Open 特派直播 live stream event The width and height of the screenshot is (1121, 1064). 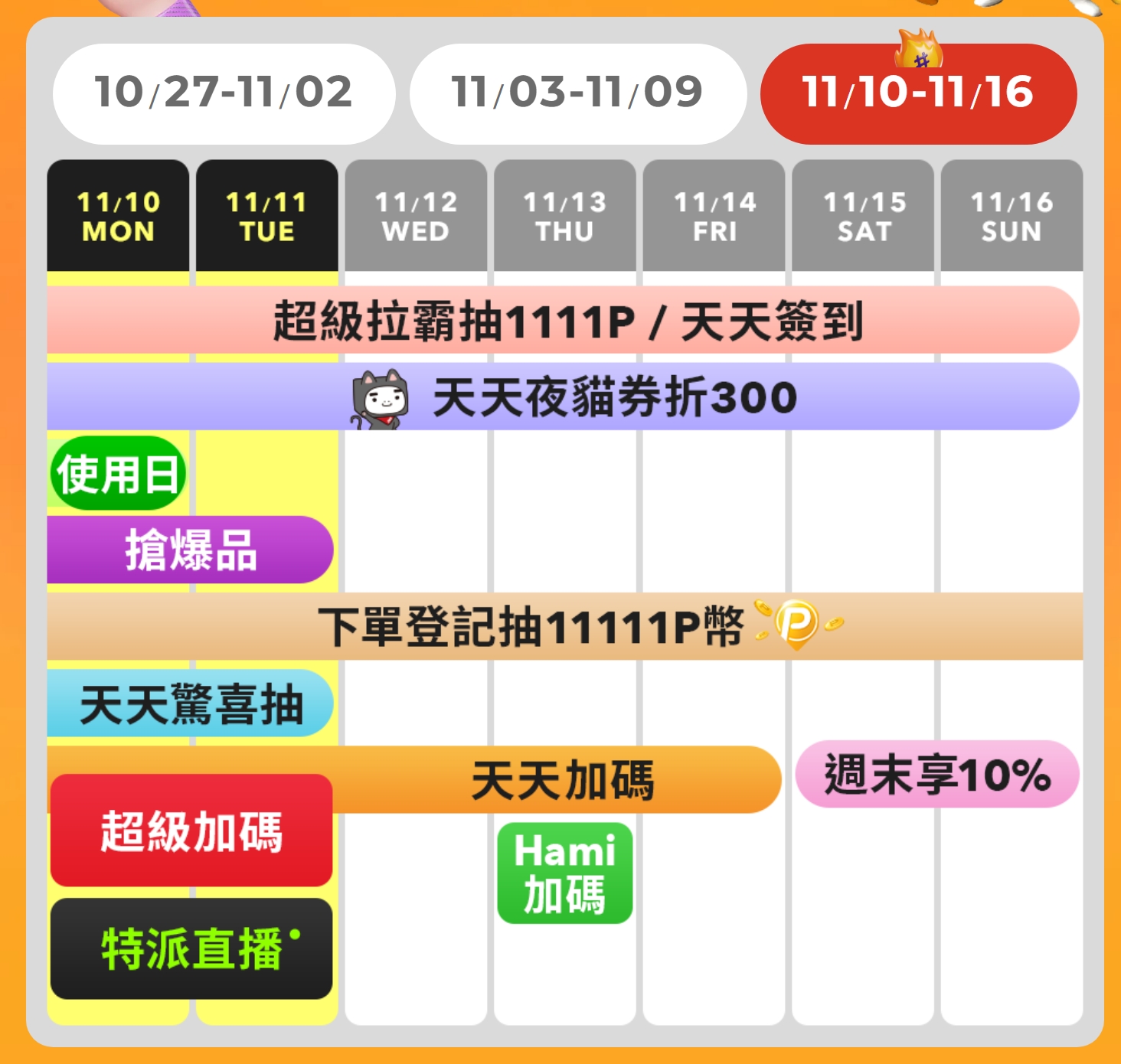click(x=191, y=949)
